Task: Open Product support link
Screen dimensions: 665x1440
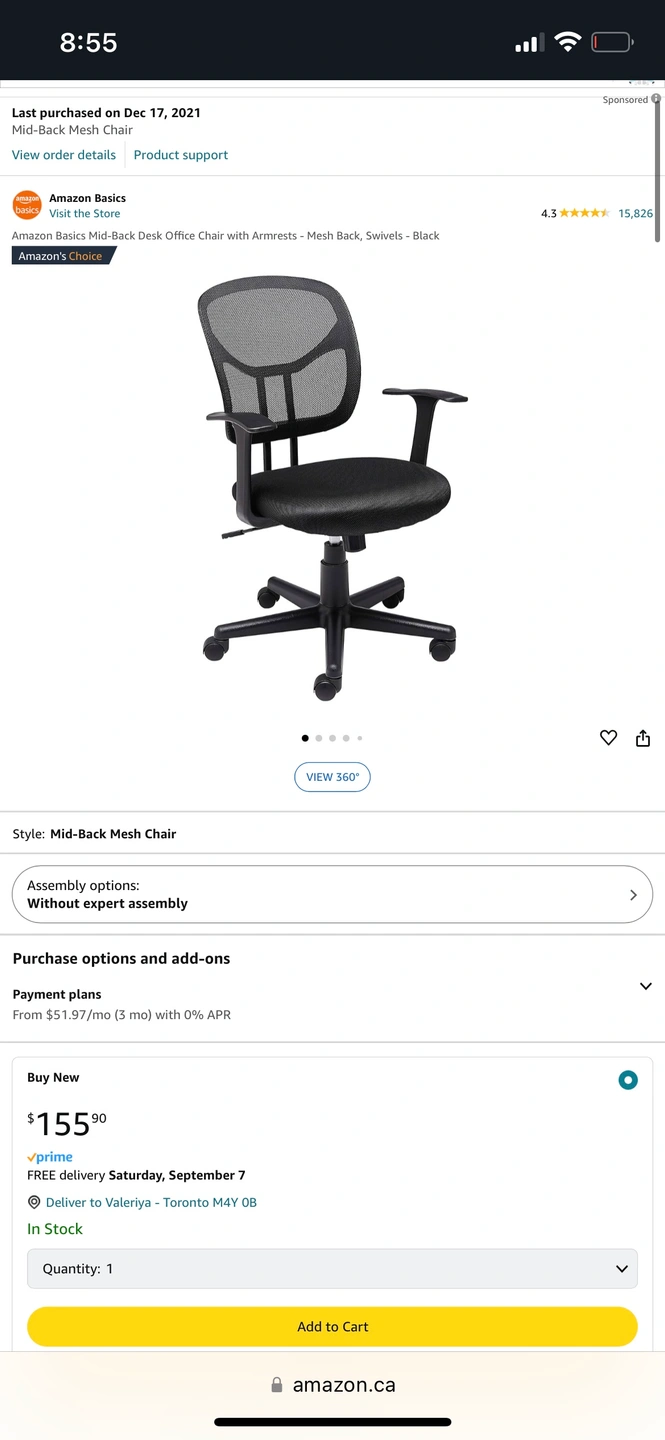Action: (x=181, y=155)
